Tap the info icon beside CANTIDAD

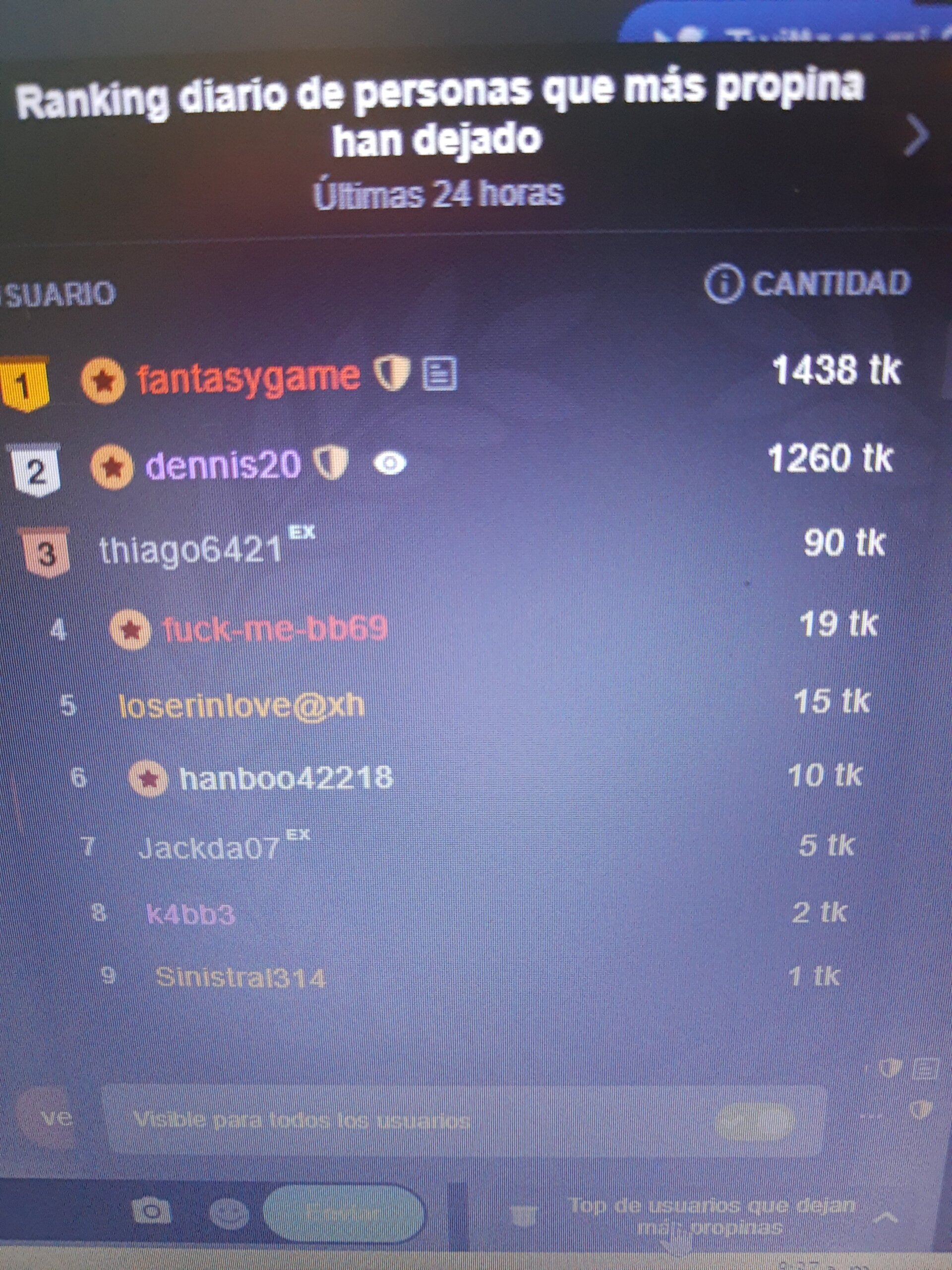point(722,284)
